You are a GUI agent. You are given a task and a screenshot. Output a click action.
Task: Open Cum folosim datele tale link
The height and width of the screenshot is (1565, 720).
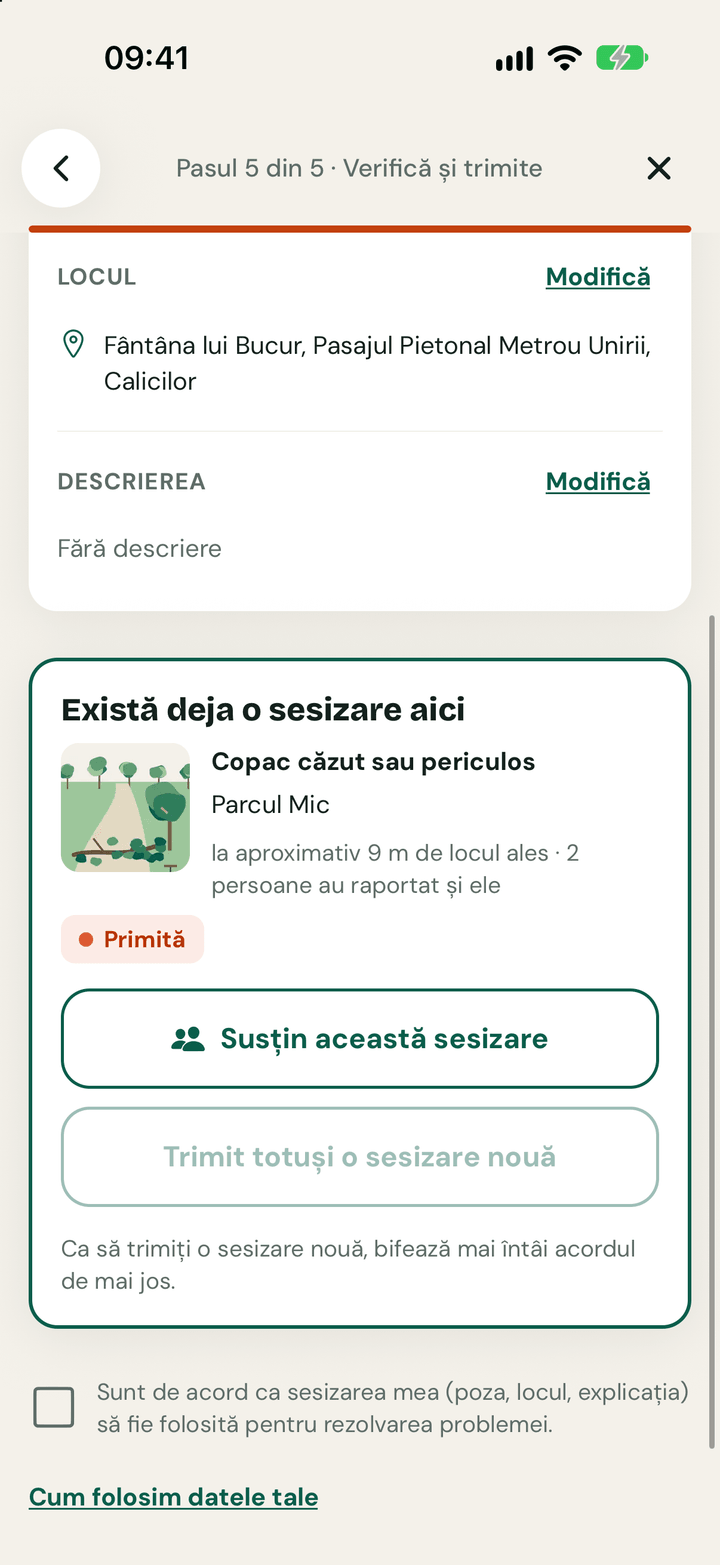coord(174,1497)
